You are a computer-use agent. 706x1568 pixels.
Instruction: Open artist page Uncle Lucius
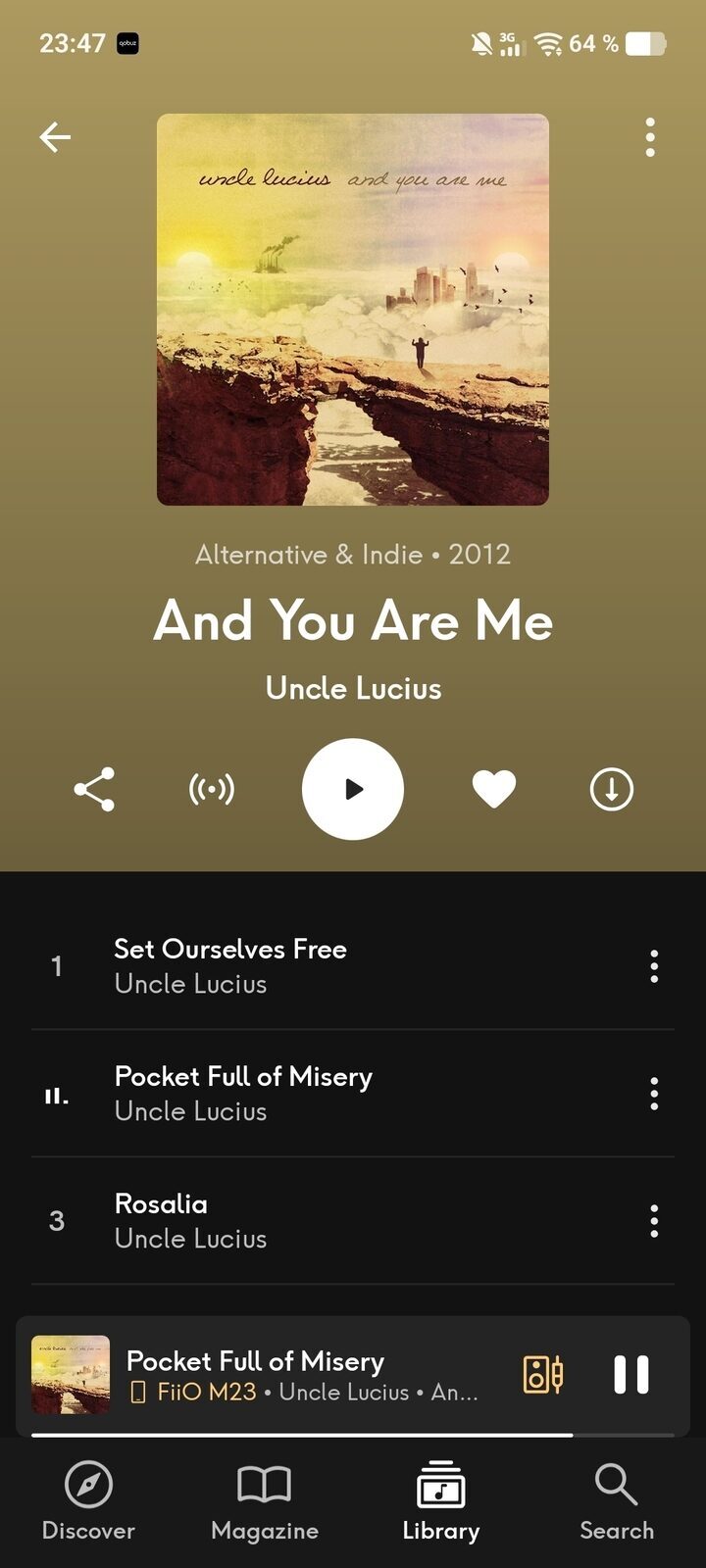point(353,688)
